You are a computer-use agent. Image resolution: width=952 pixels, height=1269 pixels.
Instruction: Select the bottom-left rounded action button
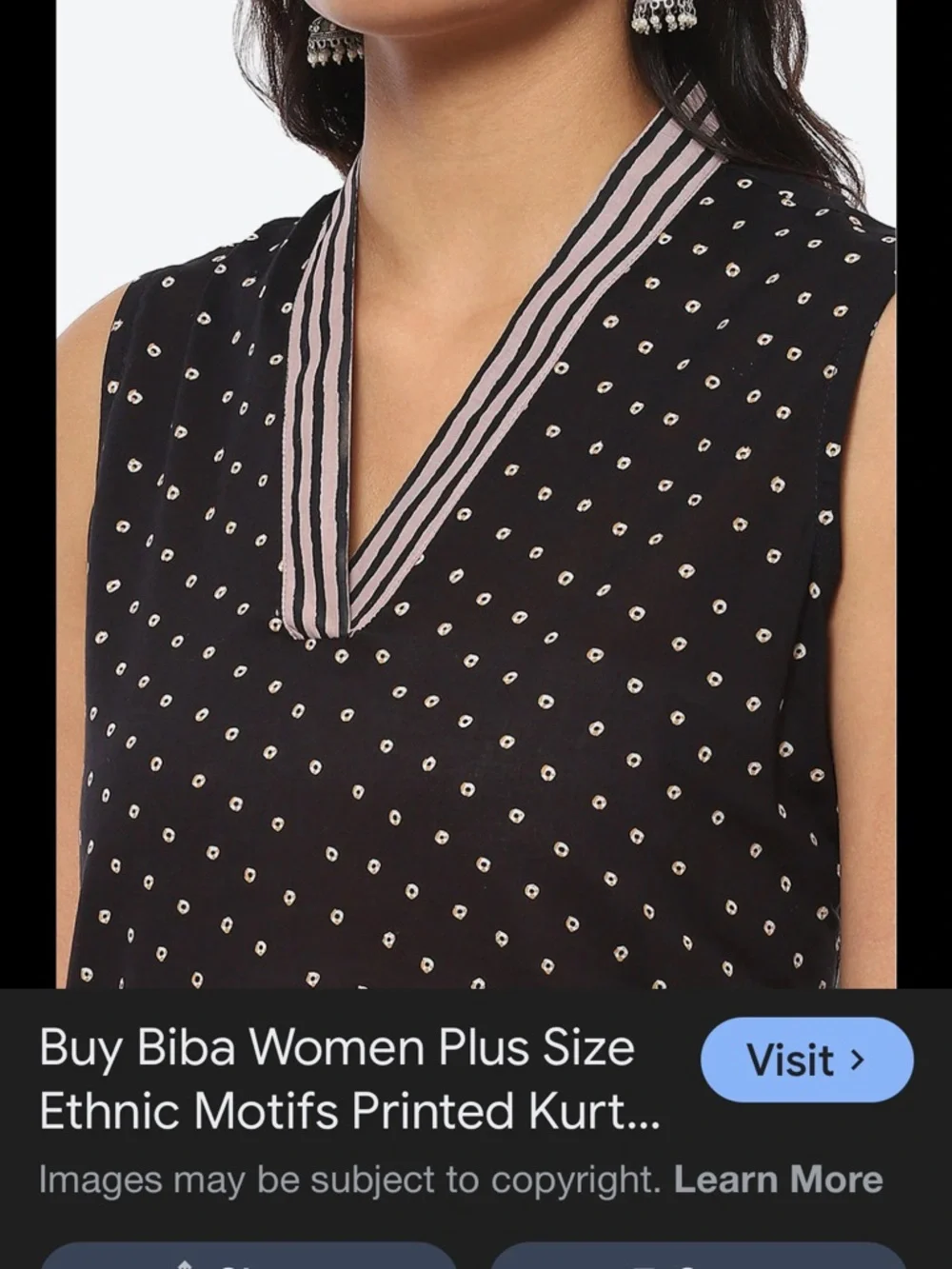[248, 1257]
